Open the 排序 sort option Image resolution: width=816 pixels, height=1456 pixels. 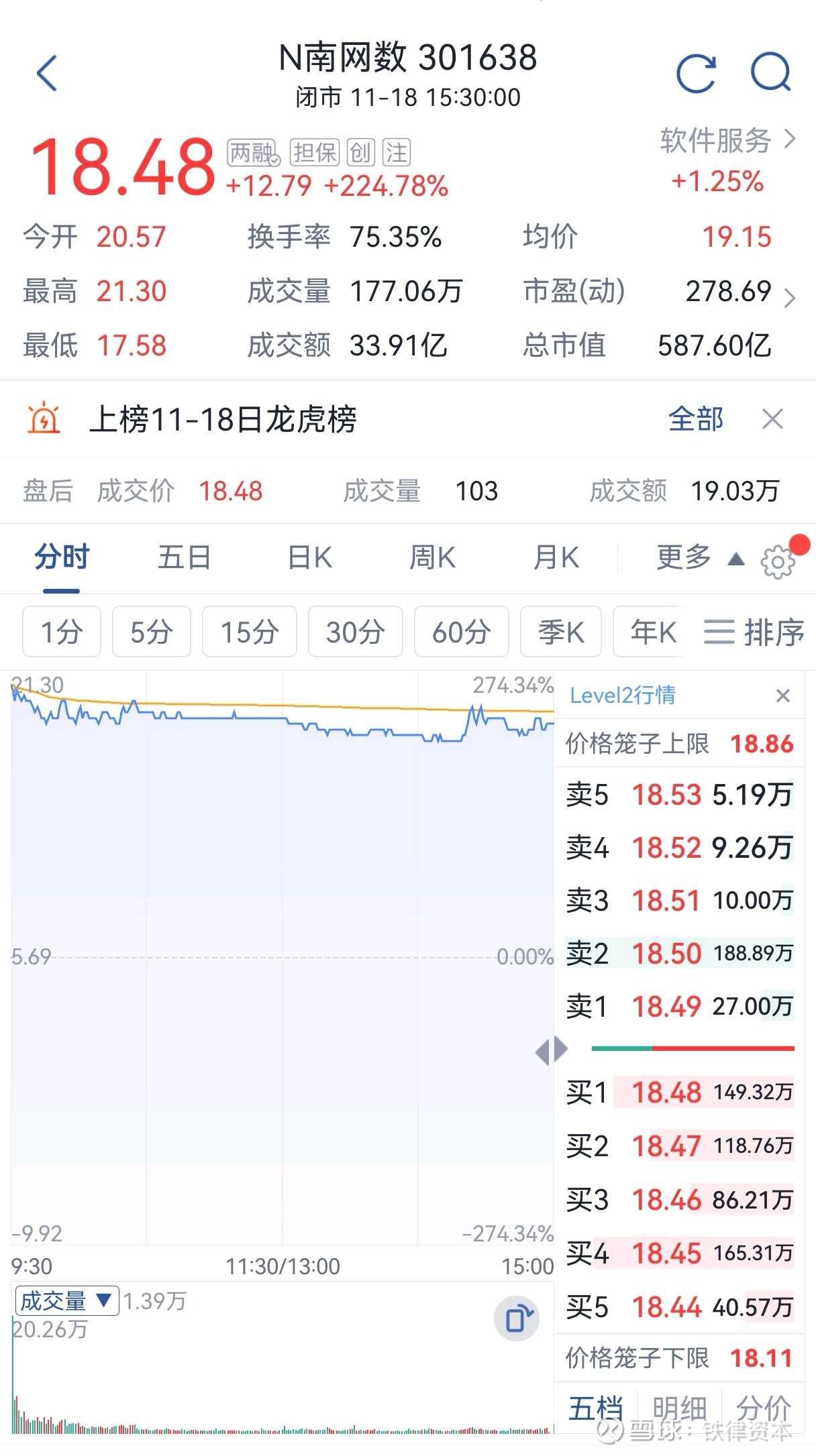[x=754, y=632]
